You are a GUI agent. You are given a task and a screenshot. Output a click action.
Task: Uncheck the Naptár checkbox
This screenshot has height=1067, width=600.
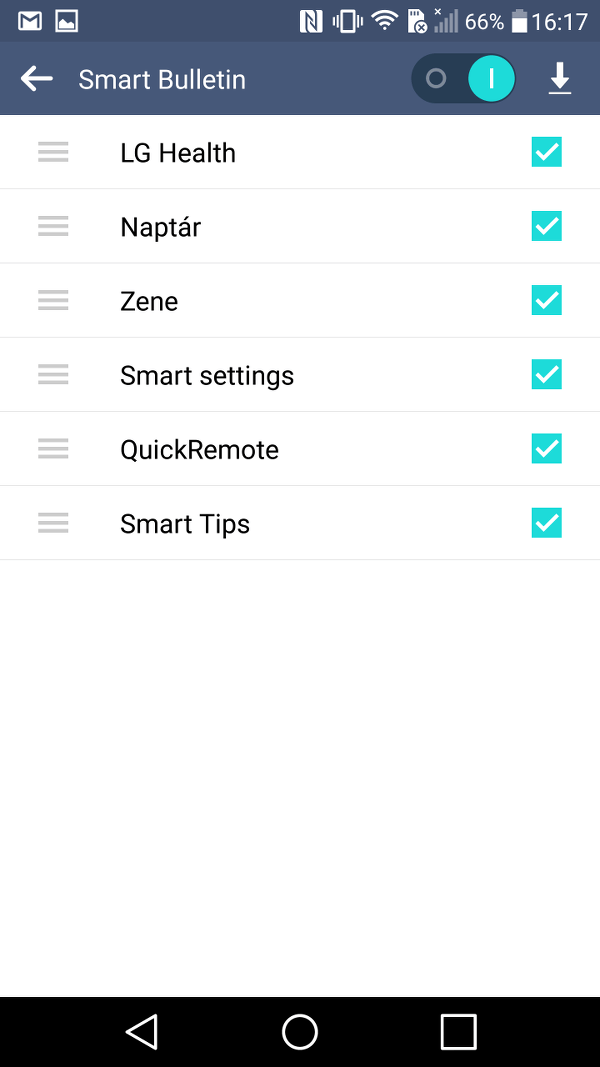(547, 226)
